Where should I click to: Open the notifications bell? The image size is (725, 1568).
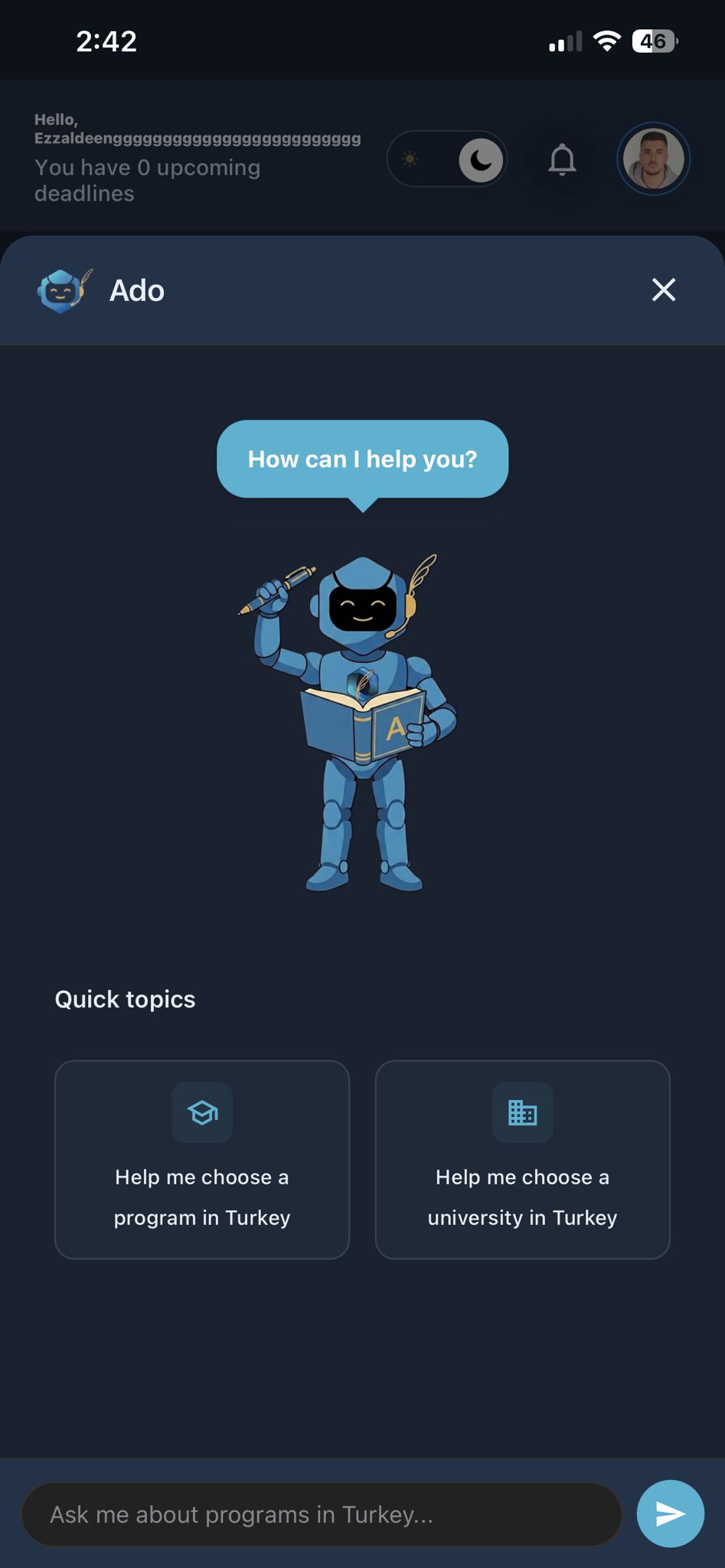click(x=562, y=159)
